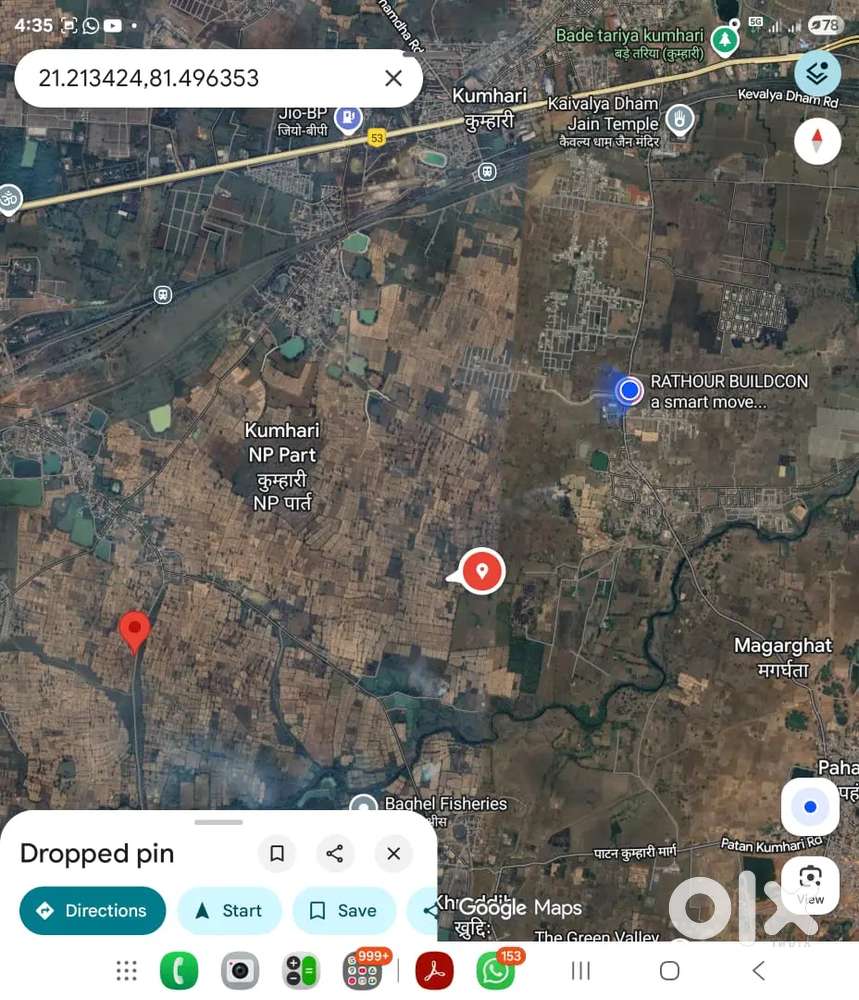The width and height of the screenshot is (859, 1000).
Task: Open the phone app from the taskbar
Action: click(x=179, y=969)
